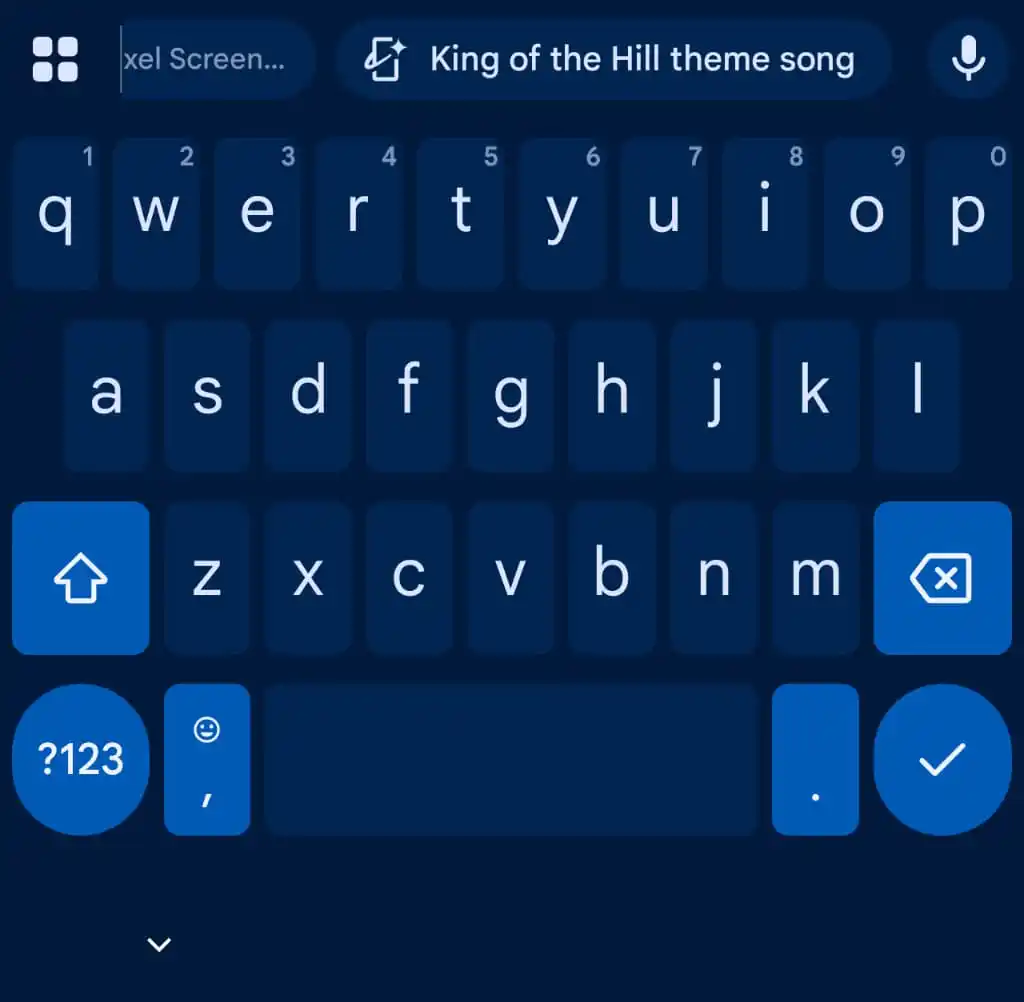The image size is (1024, 1002).
Task: Insert "King of the Hill theme song" suggestion
Action: point(613,60)
